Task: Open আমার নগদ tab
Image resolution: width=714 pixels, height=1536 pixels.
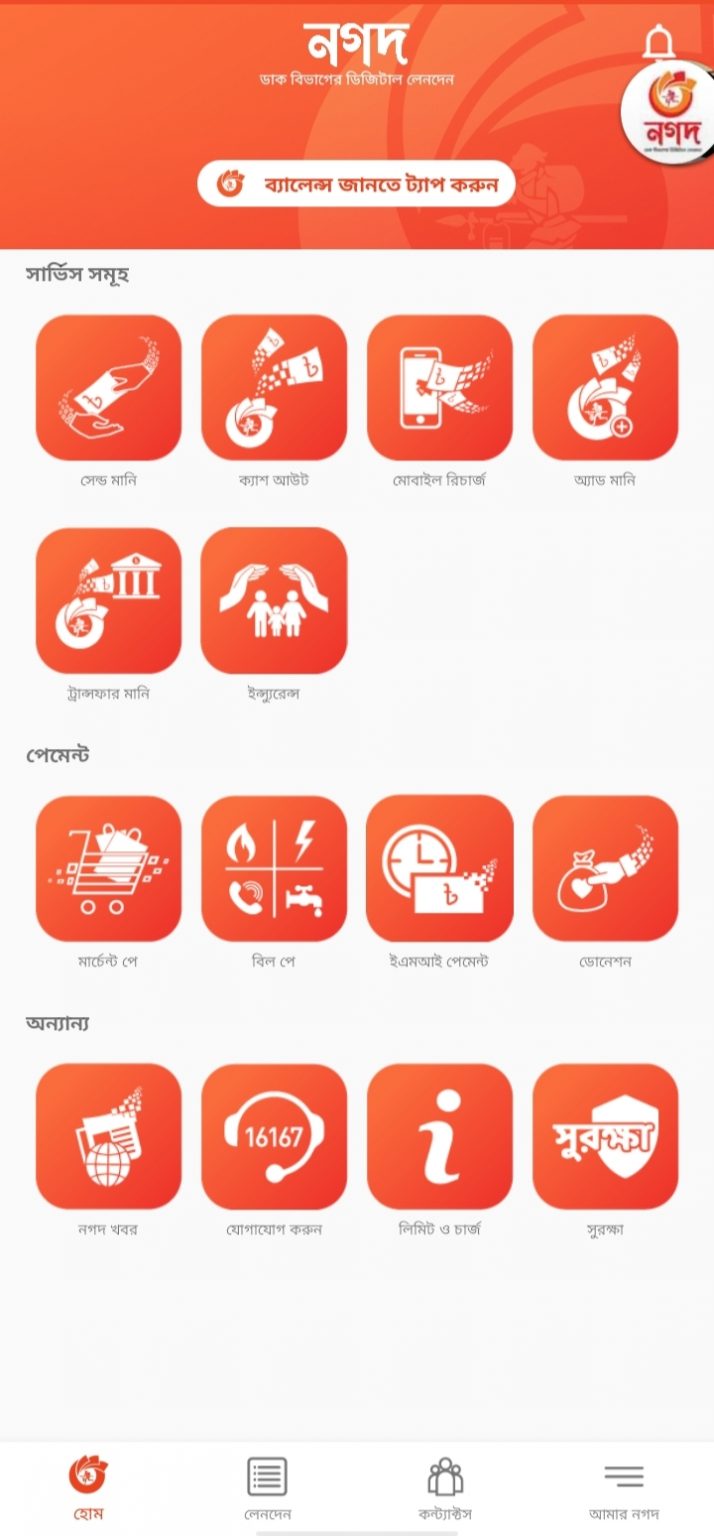Action: tap(624, 1488)
